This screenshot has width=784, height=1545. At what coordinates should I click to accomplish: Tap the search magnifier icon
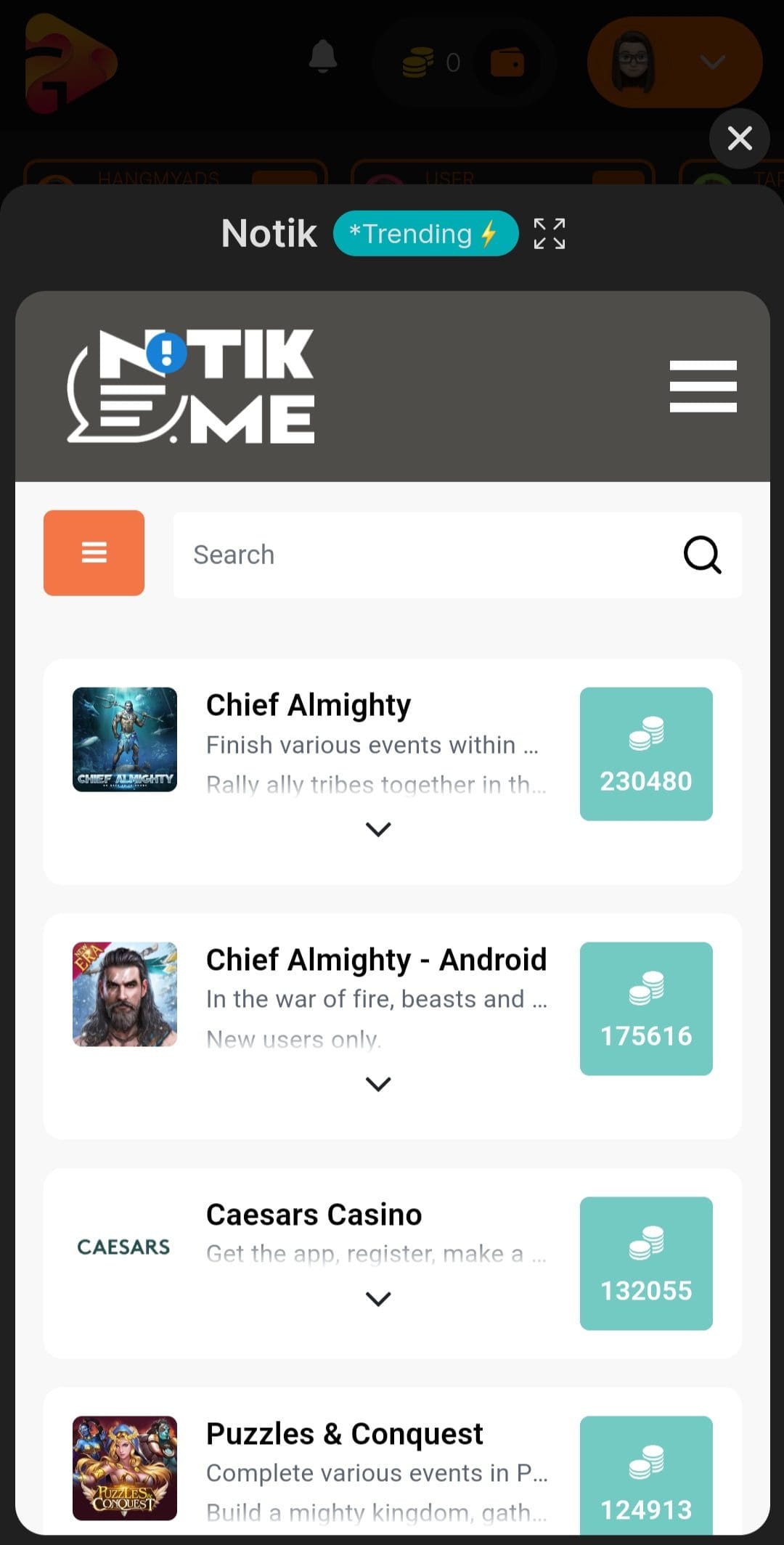(702, 555)
